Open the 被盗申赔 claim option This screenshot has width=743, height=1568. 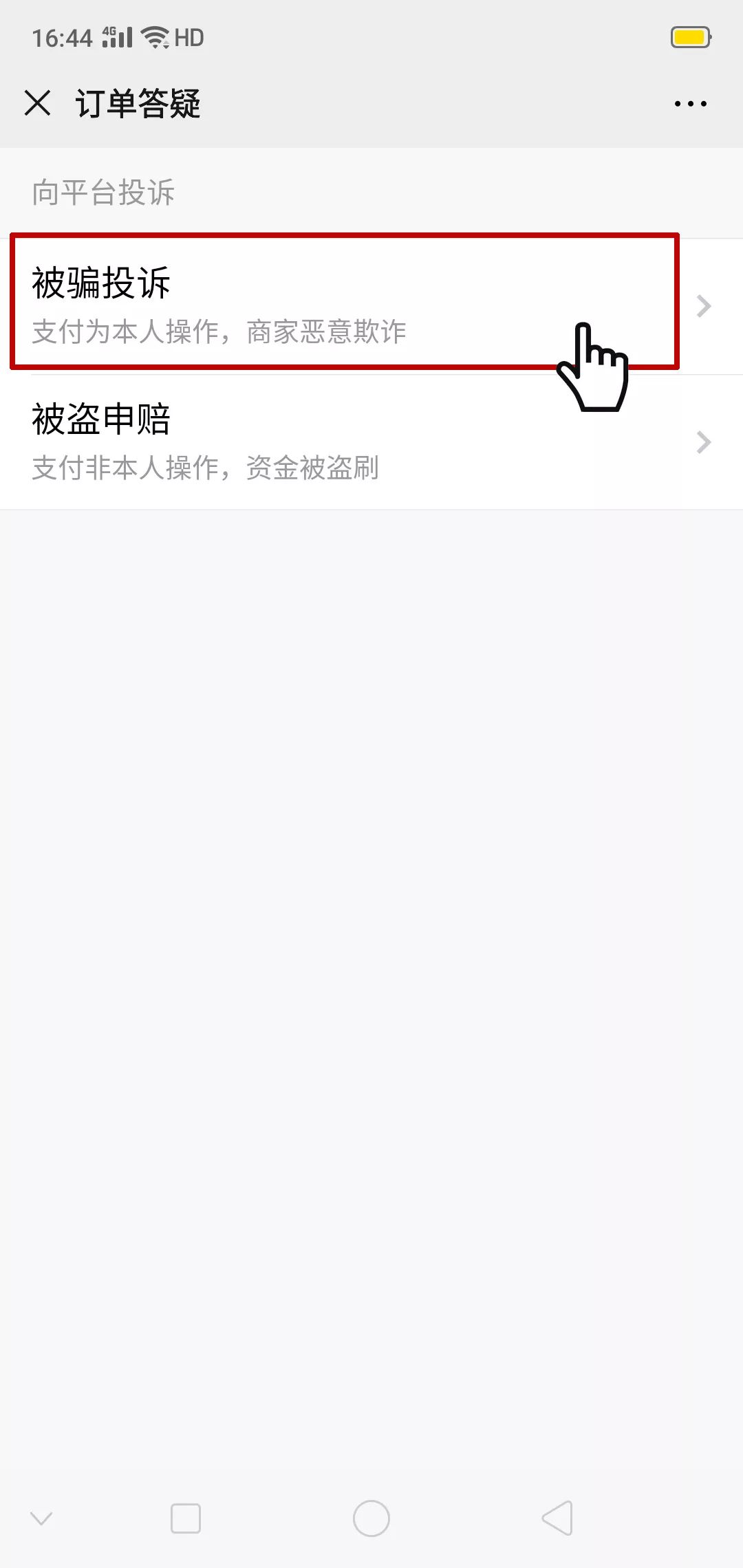coord(371,442)
